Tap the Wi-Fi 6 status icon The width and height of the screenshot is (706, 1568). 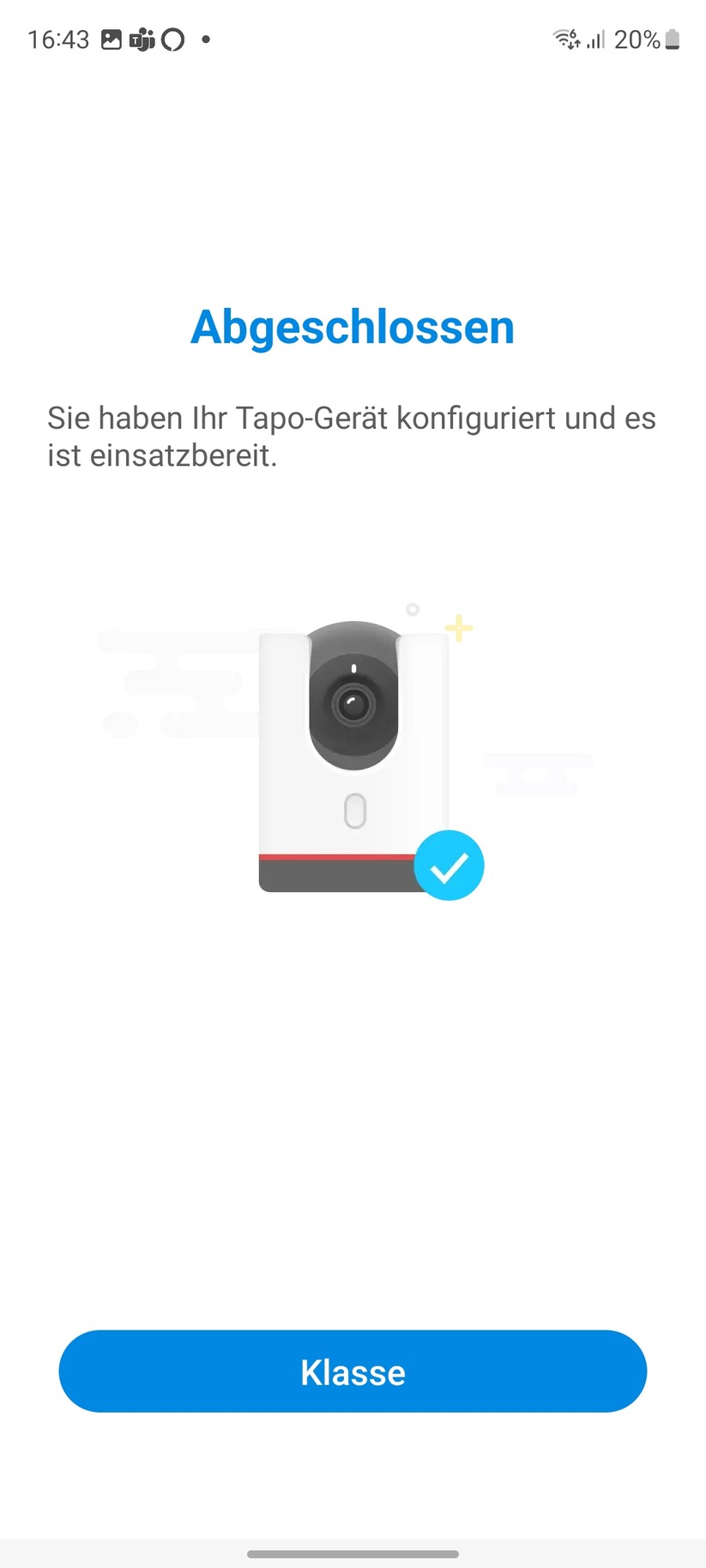coord(565,38)
